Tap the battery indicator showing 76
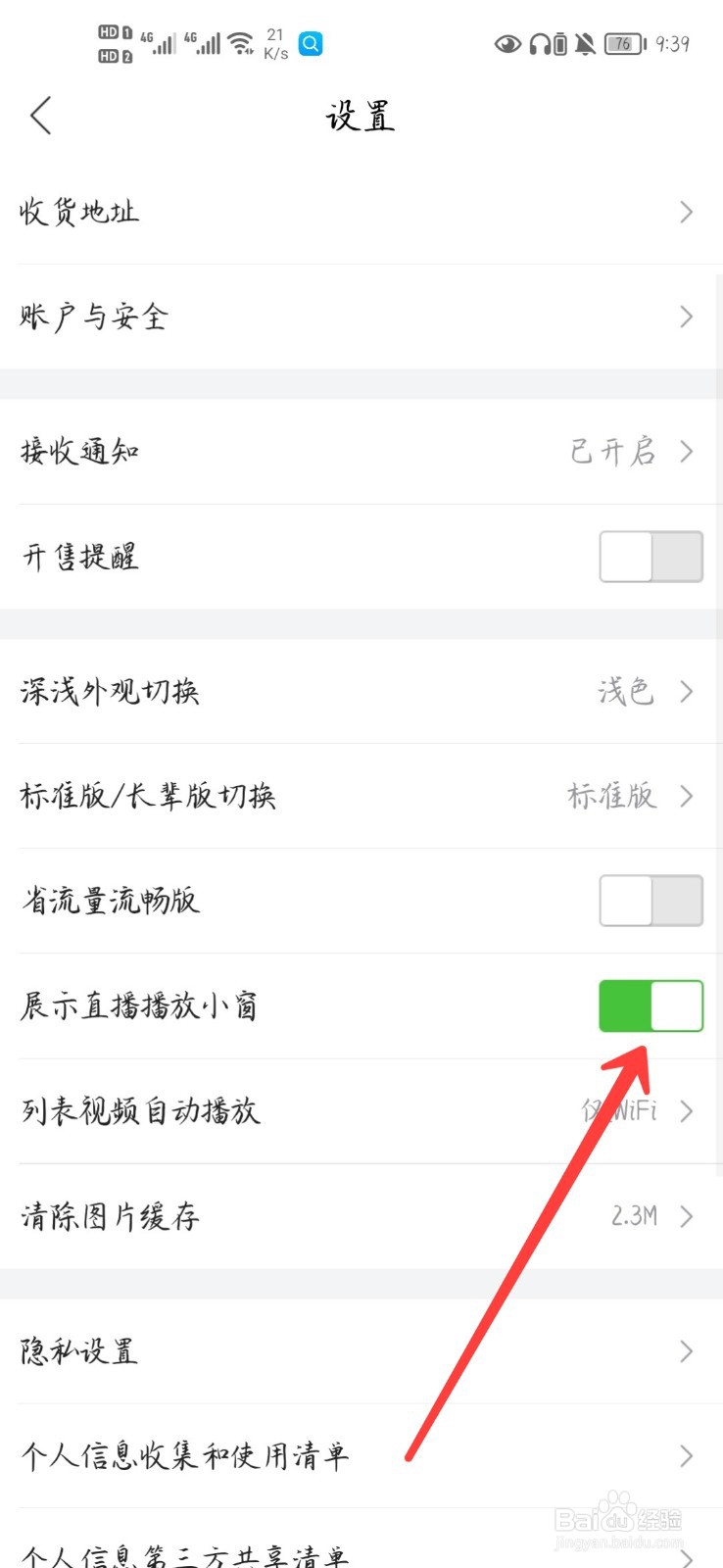The width and height of the screenshot is (723, 1568). [x=623, y=44]
